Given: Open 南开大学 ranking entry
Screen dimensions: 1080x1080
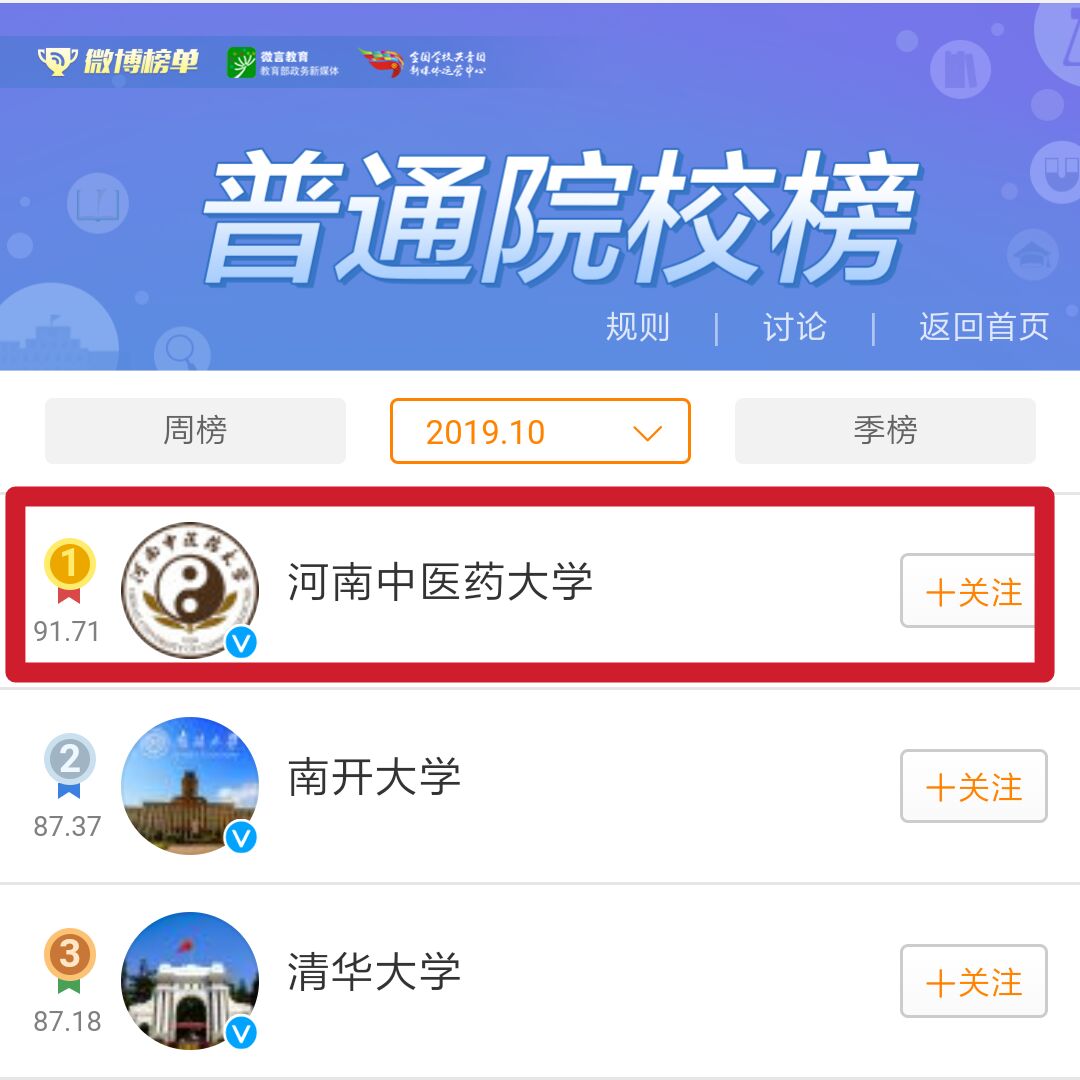Looking at the screenshot, I should point(374,777).
